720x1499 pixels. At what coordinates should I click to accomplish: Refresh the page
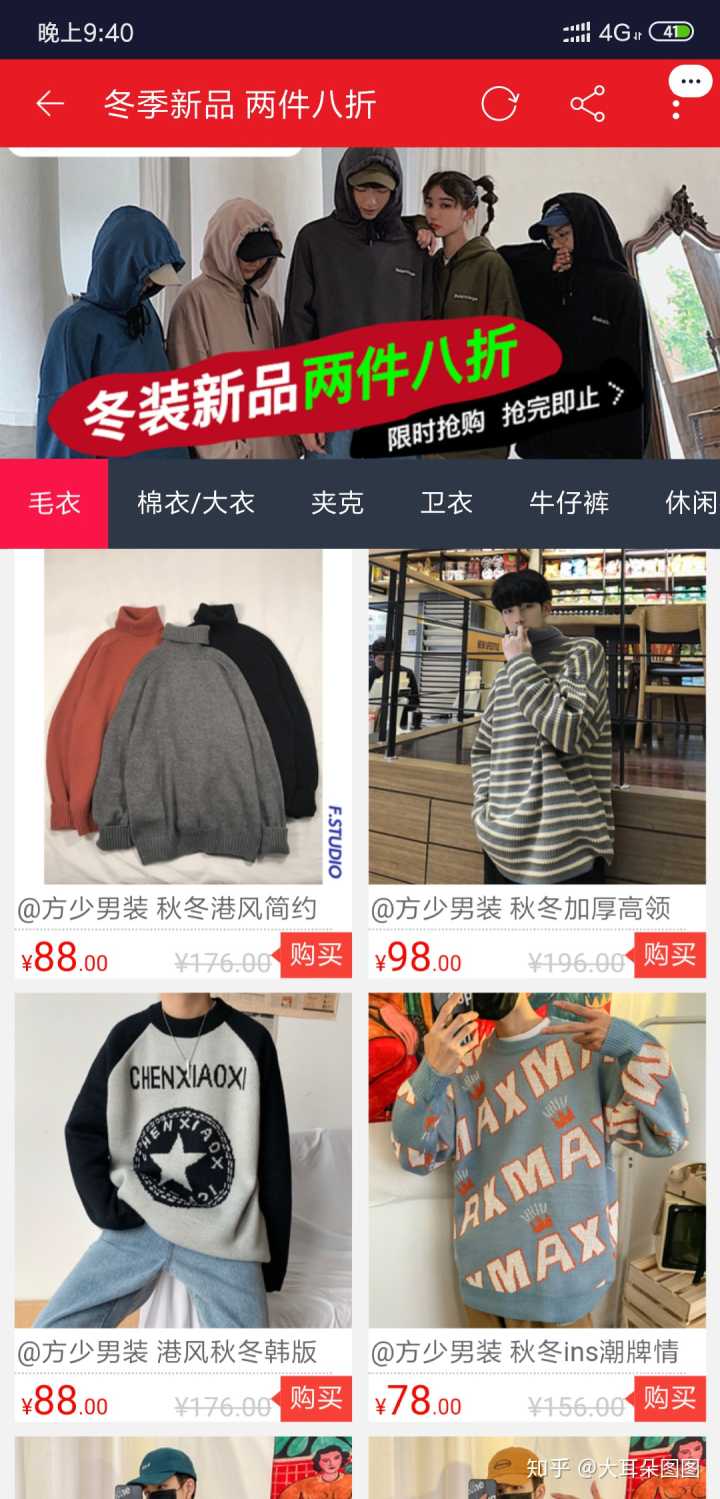499,103
